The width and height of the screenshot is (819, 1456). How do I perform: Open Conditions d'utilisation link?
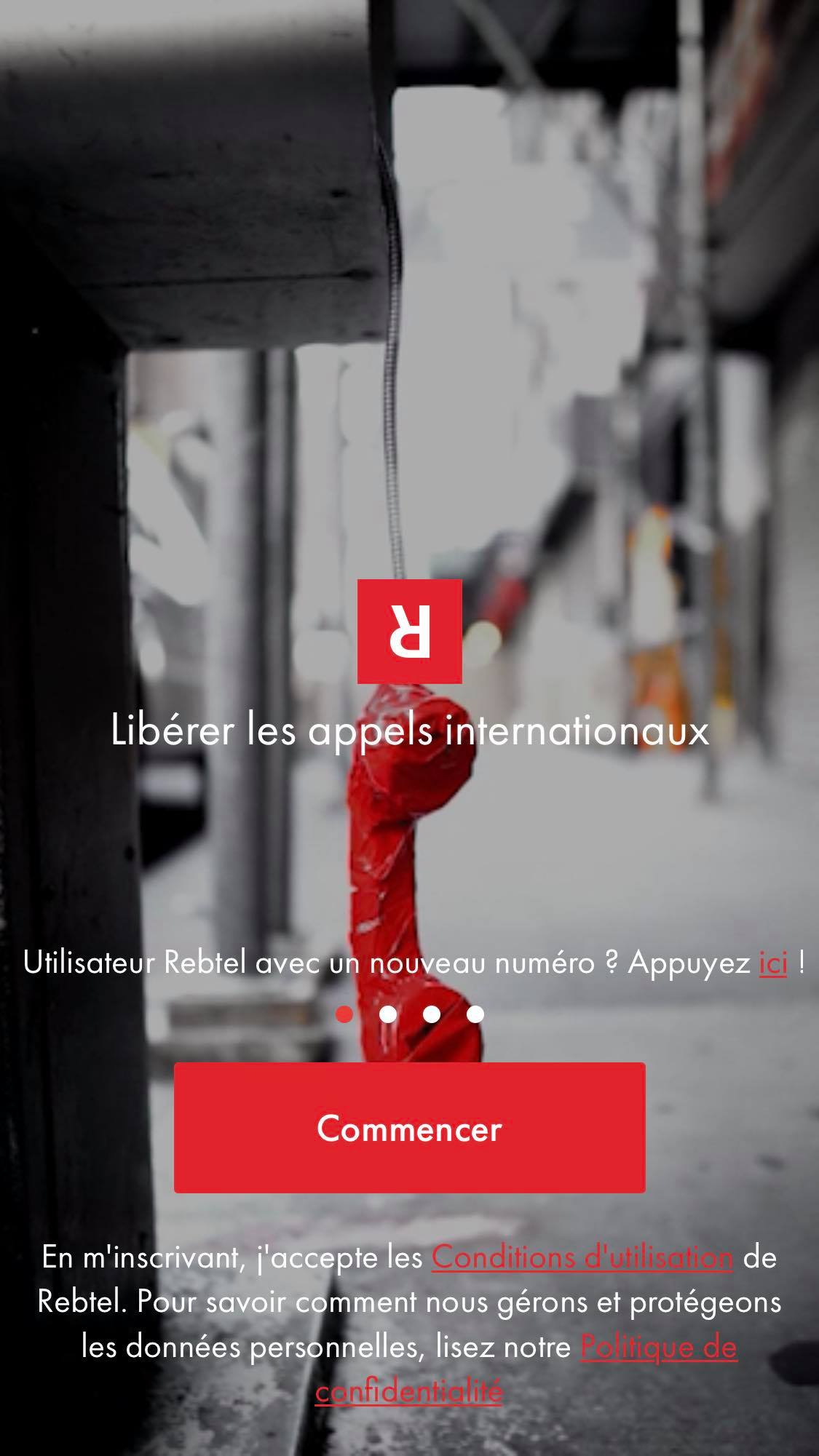pyautogui.click(x=582, y=1257)
